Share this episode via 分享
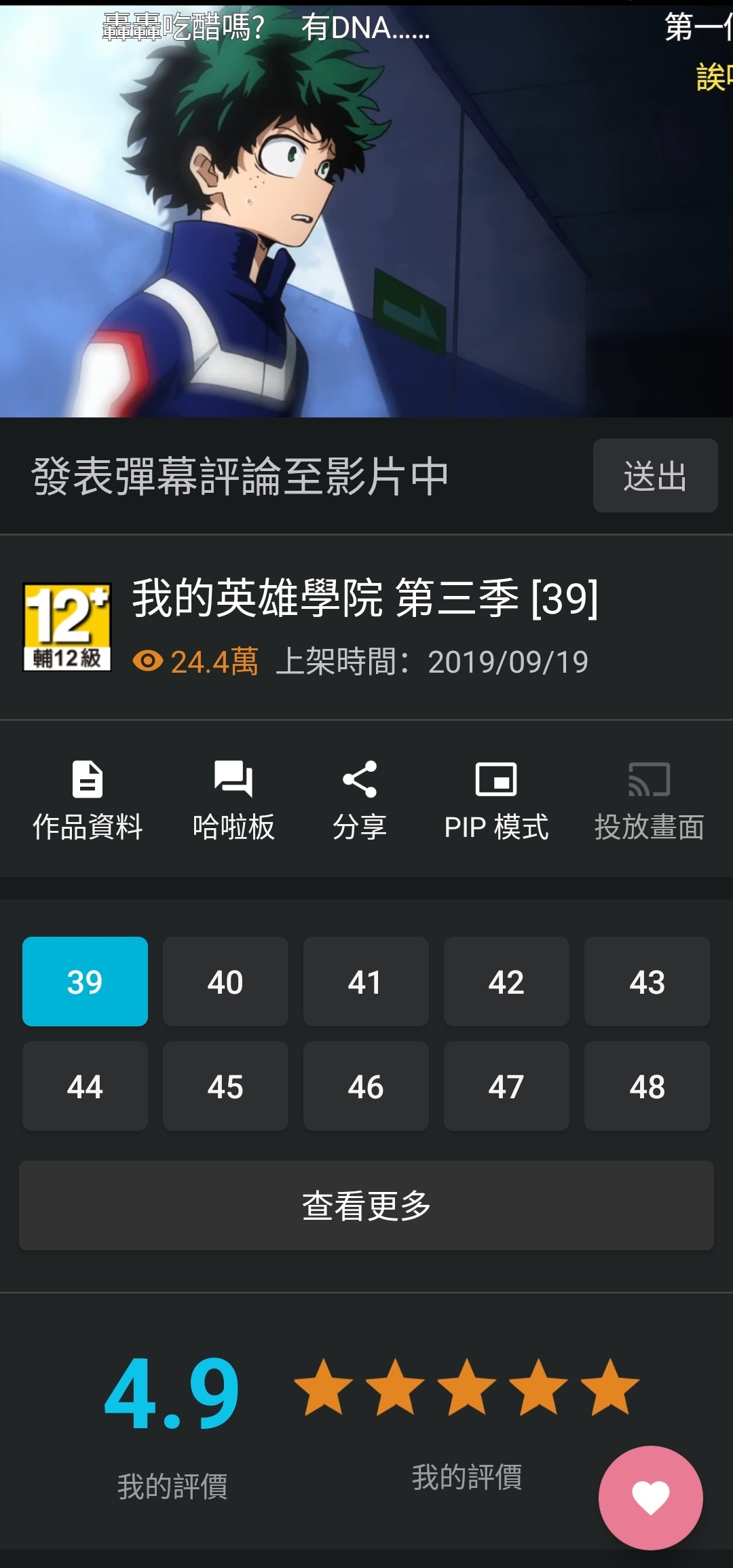 [x=360, y=801]
